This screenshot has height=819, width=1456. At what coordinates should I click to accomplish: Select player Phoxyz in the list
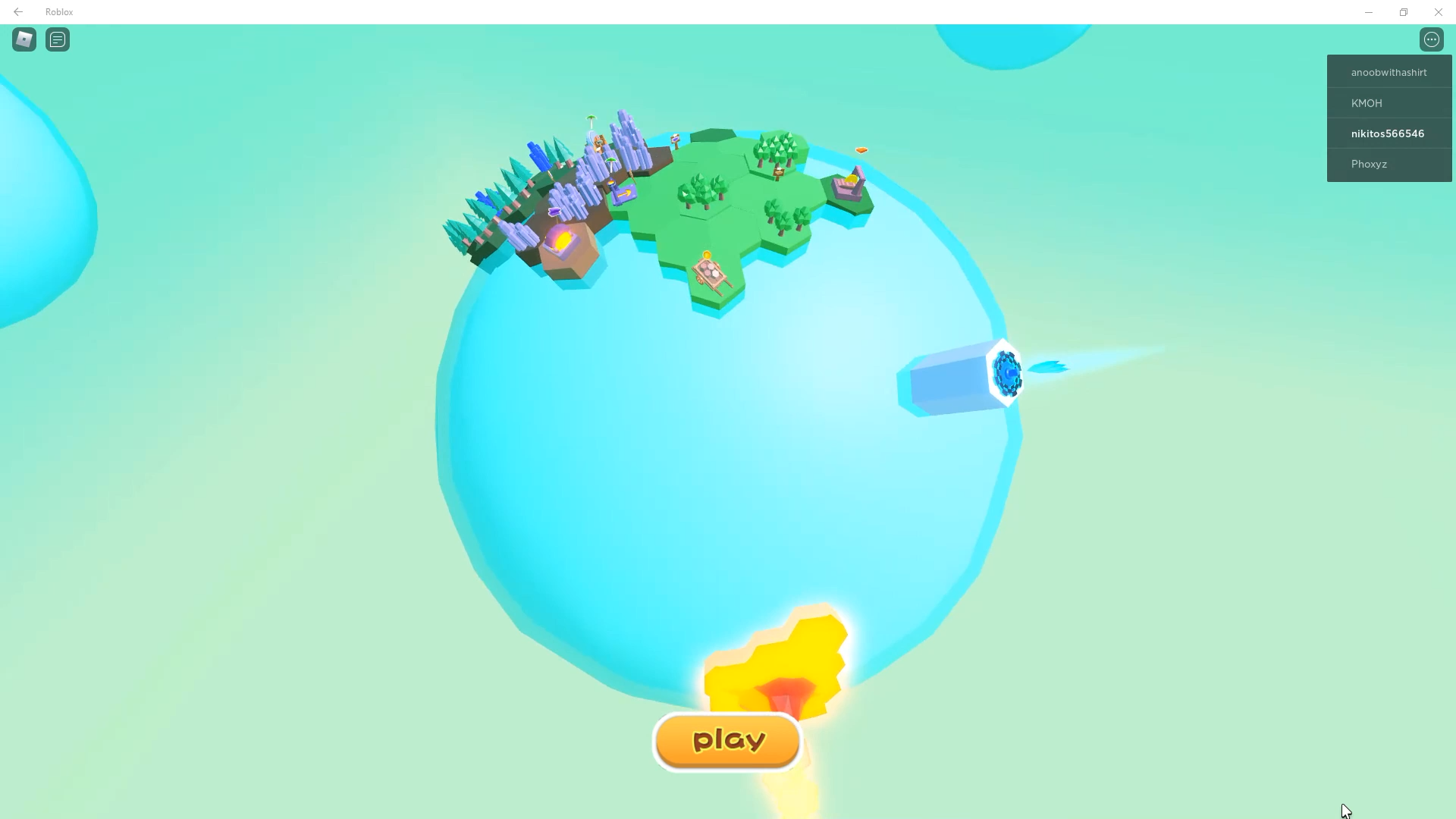(1369, 164)
